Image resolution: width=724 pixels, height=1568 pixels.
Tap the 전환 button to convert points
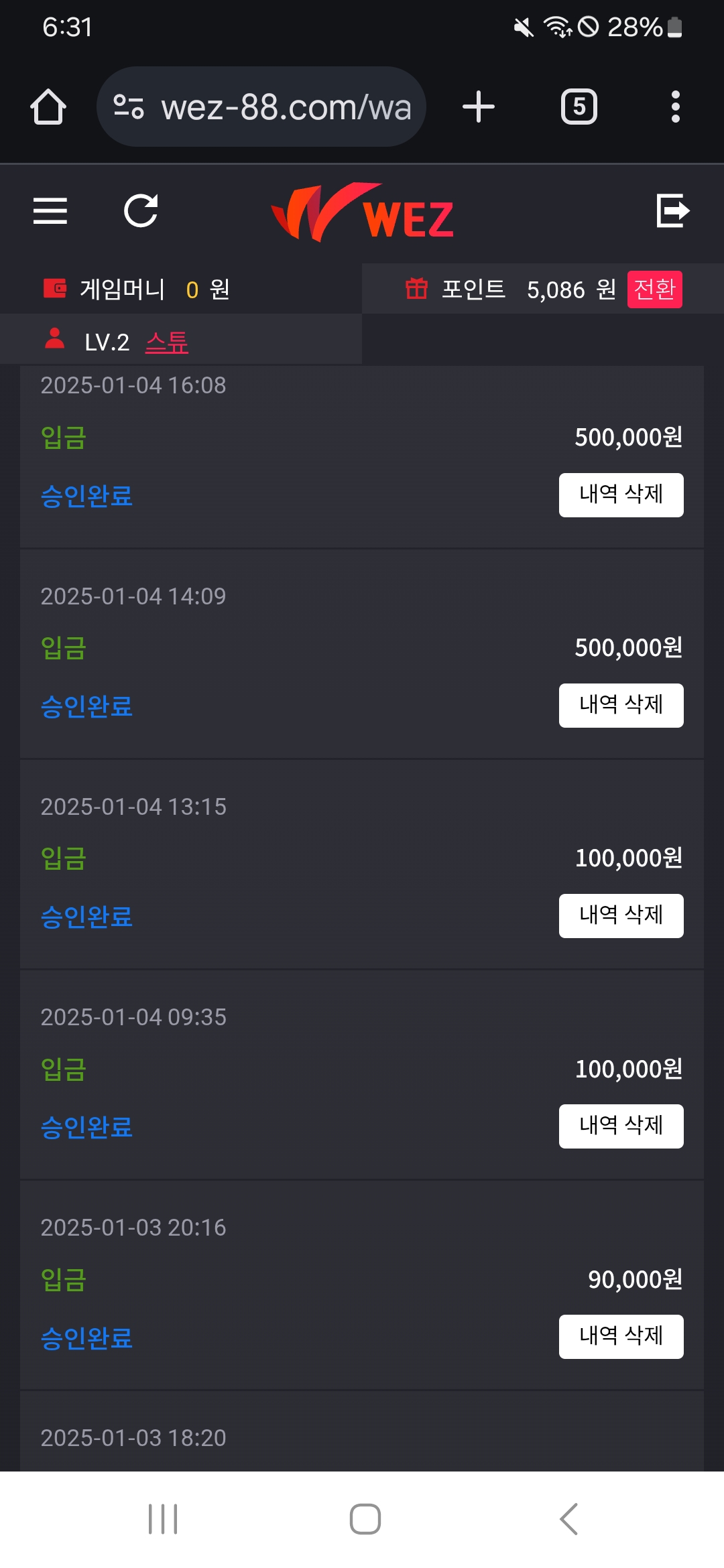tap(654, 289)
